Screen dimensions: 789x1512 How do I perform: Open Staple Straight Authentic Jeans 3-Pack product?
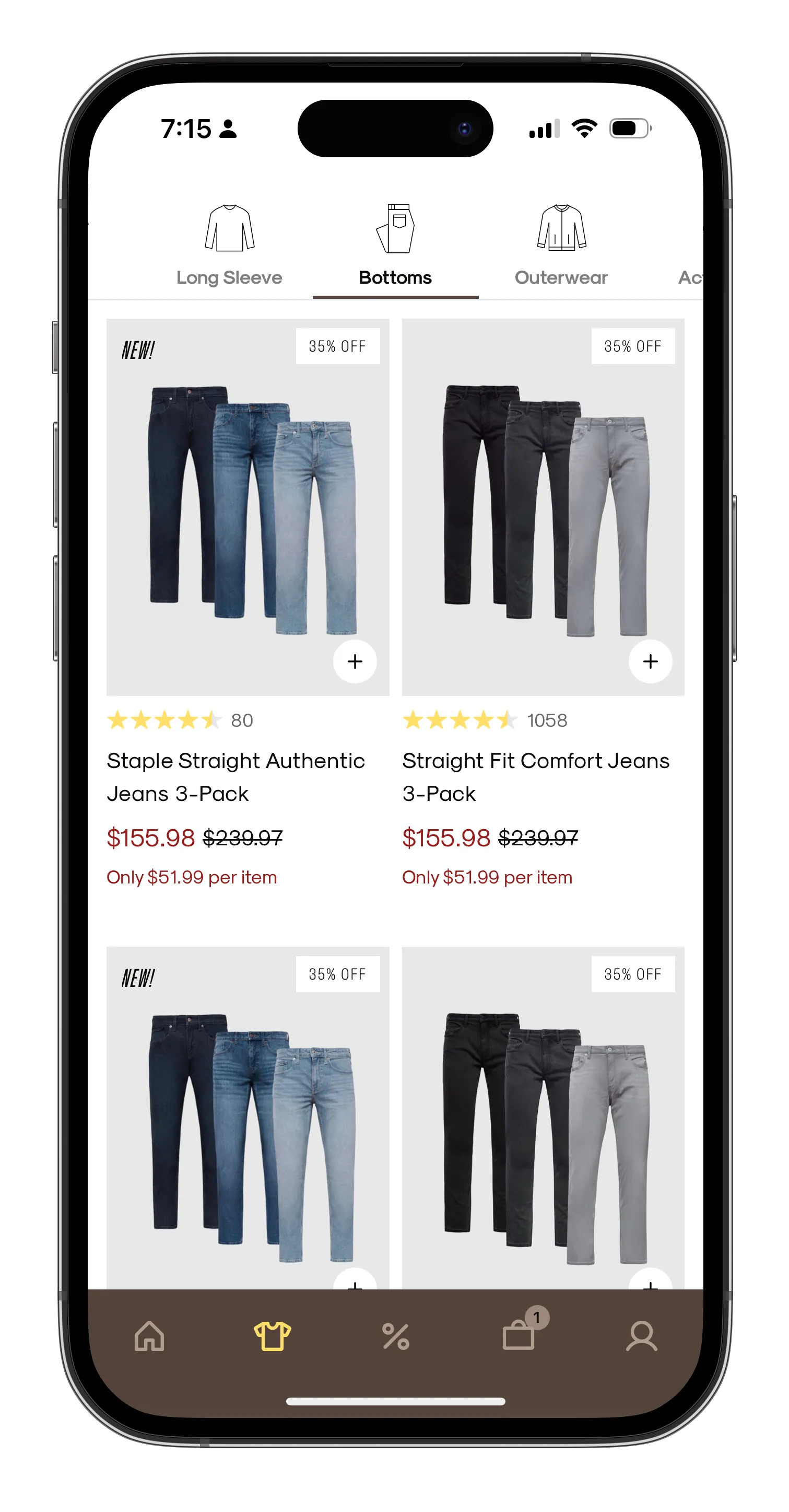236,776
